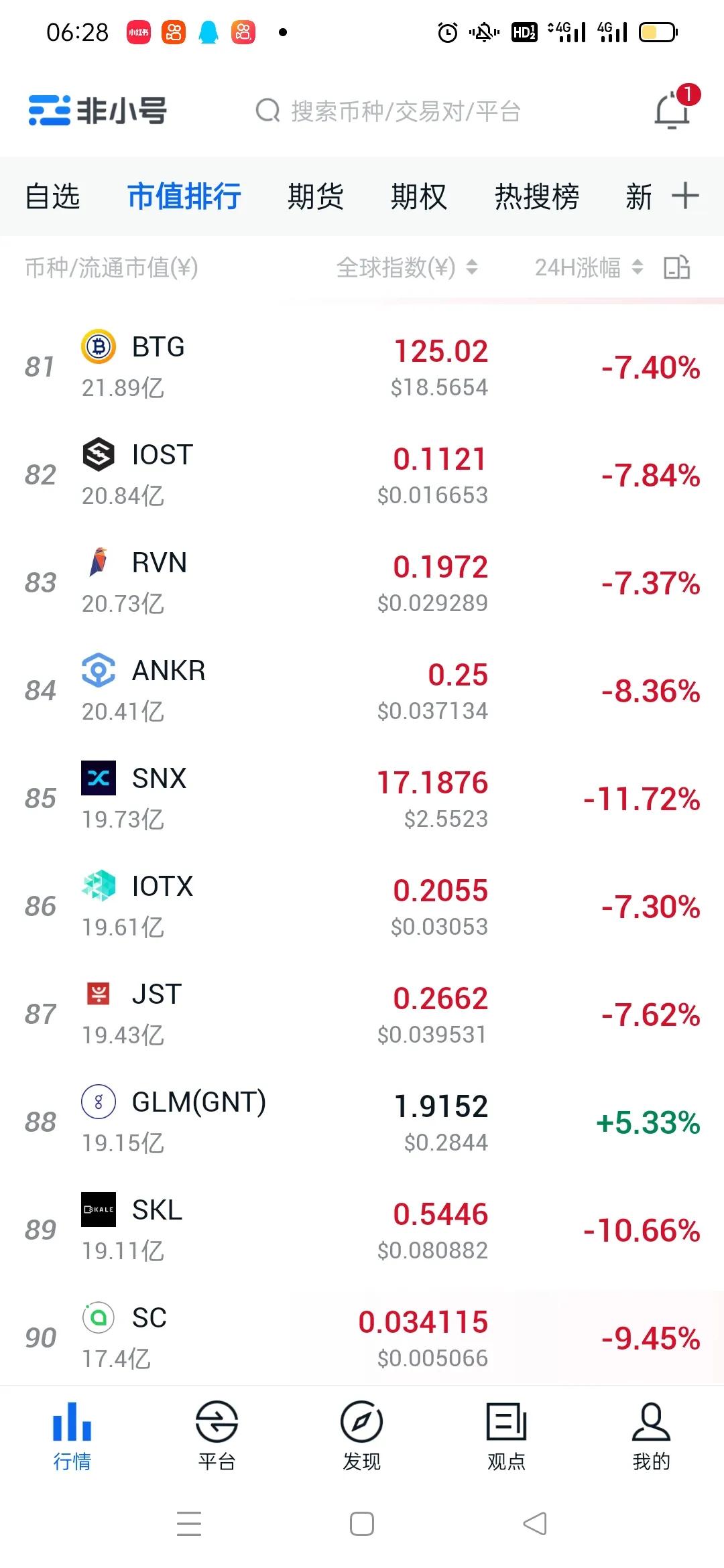Open the notifications bell
Screen dimensions: 724x1568
coord(672,111)
